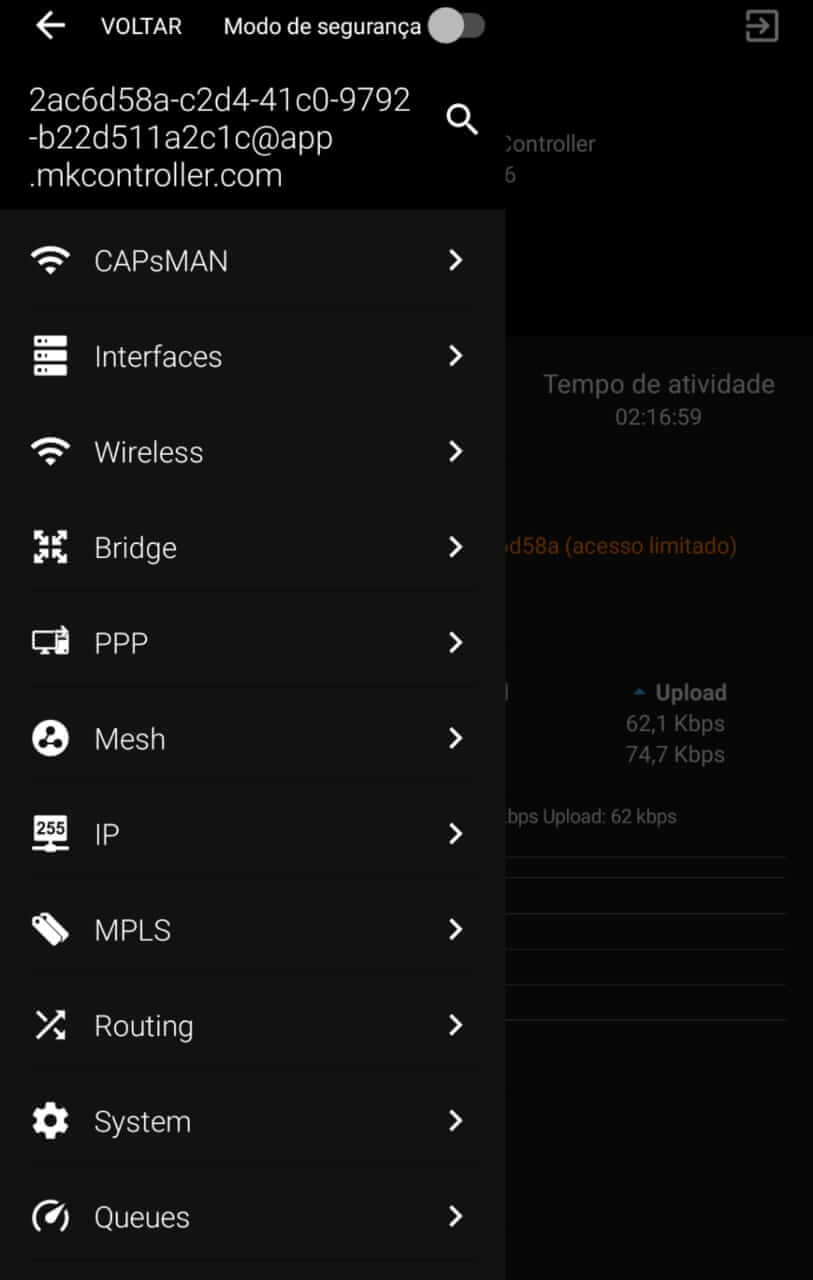Viewport: 813px width, 1280px height.
Task: Go back using the VOLTAR arrow
Action: (x=50, y=27)
